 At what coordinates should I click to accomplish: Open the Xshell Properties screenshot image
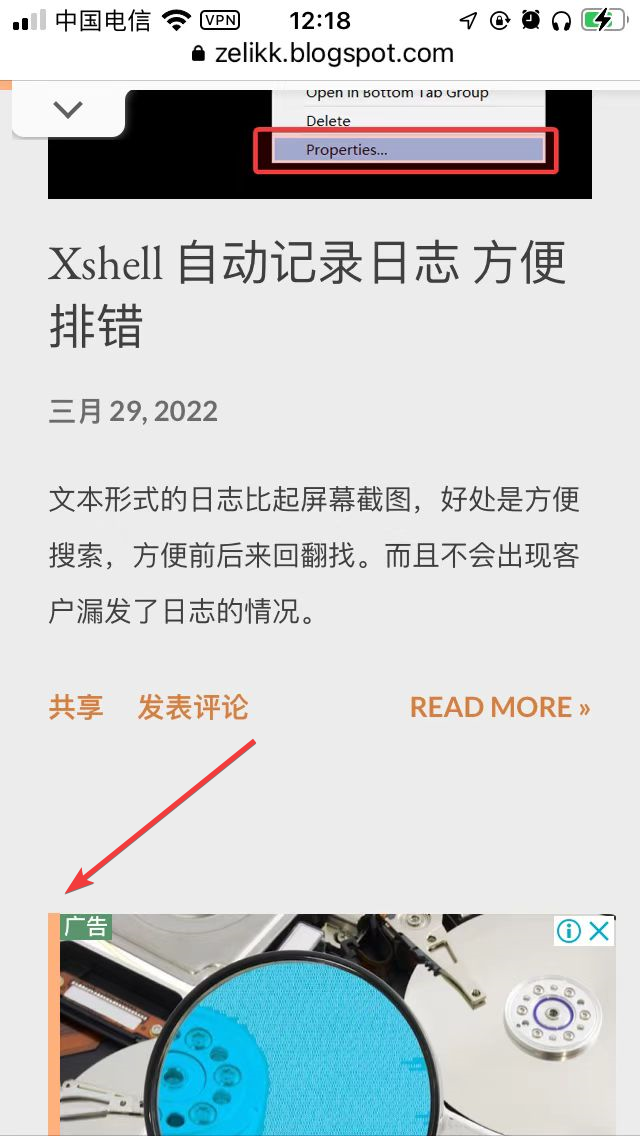pos(320,144)
